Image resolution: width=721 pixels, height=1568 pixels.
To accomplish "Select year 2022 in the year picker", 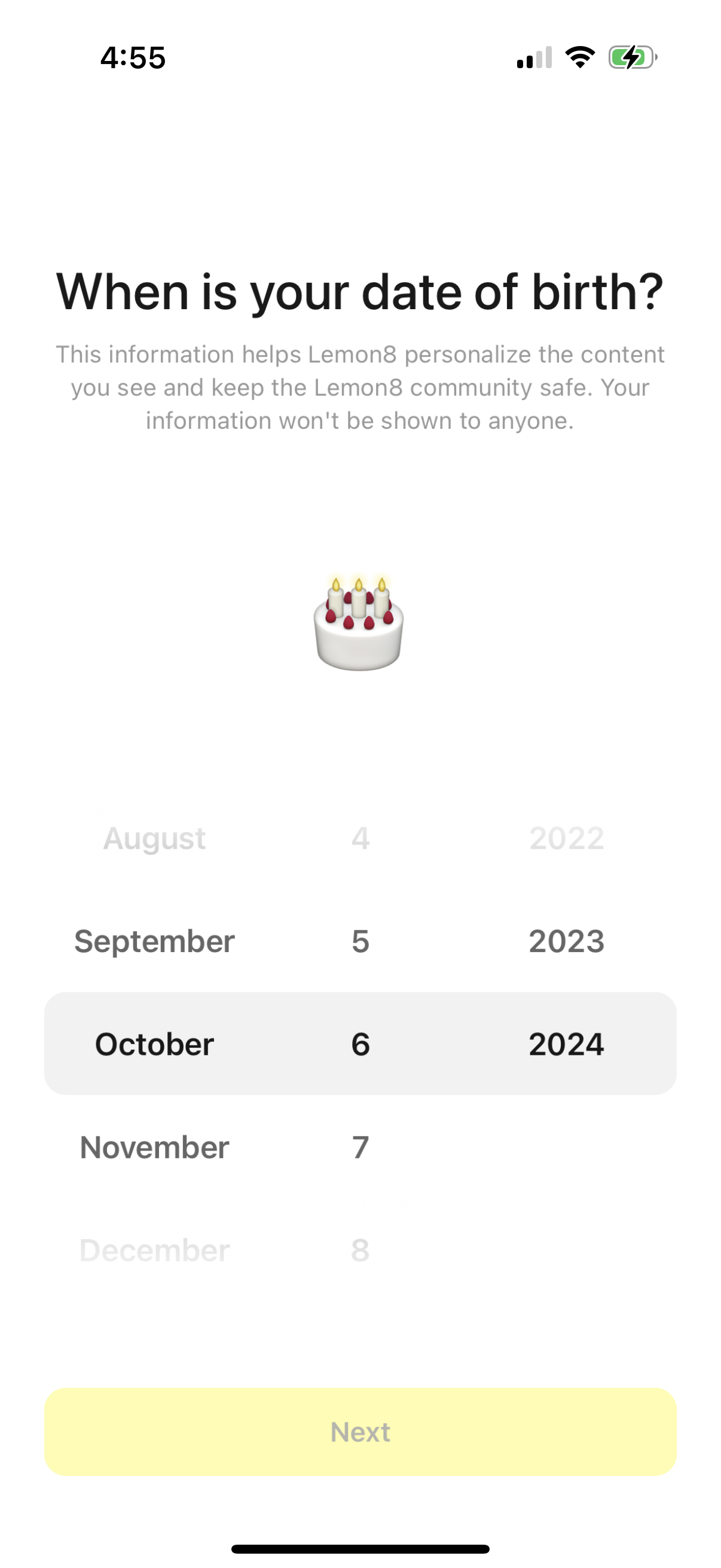I will coord(566,839).
